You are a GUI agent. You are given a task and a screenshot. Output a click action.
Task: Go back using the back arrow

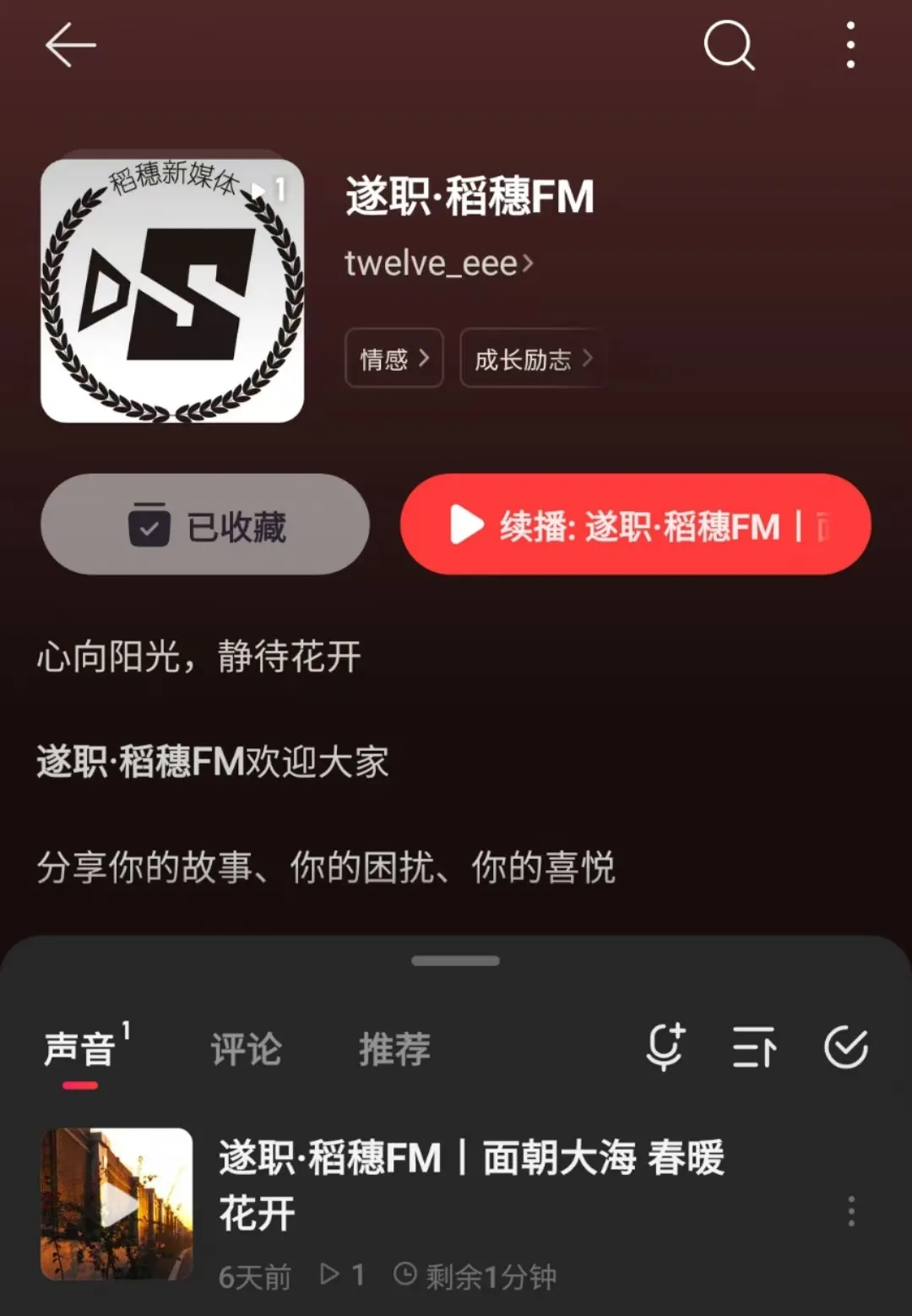coord(71,46)
